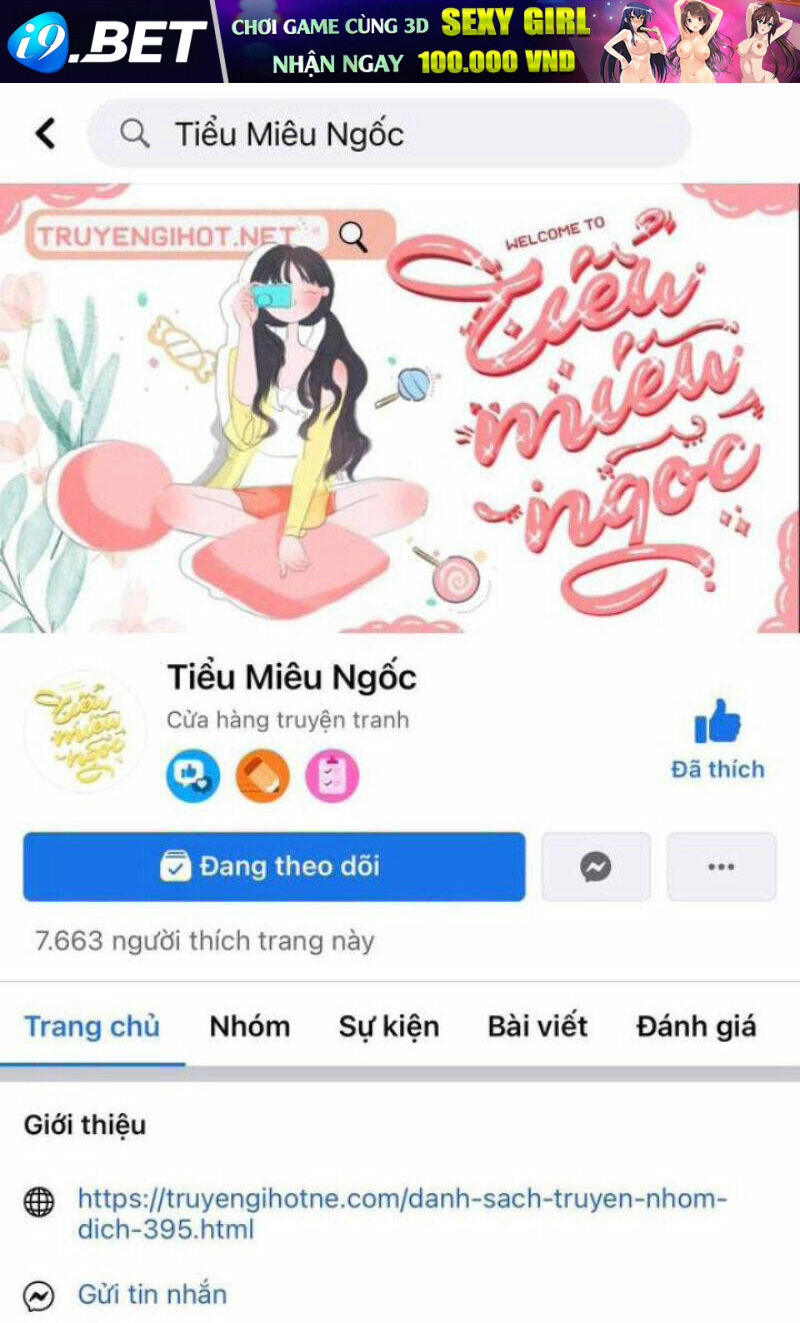Go back using the back arrow
Image resolution: width=800 pixels, height=1323 pixels.
click(x=45, y=133)
